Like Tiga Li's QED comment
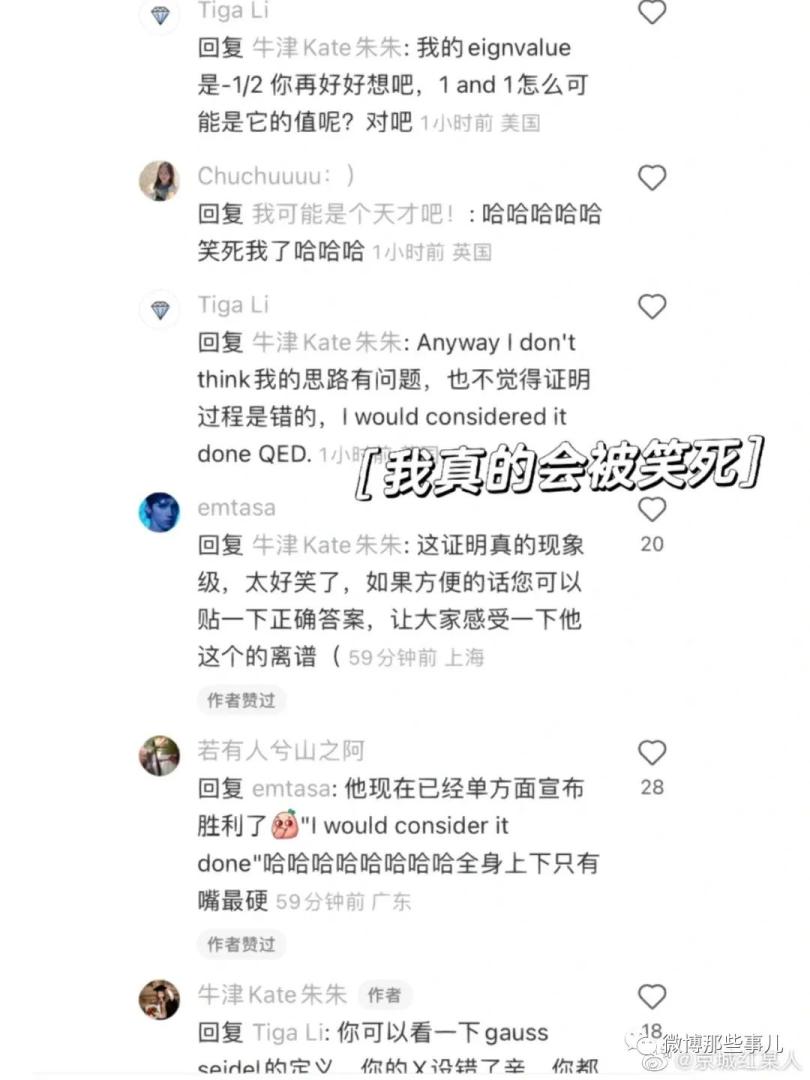 [652, 307]
